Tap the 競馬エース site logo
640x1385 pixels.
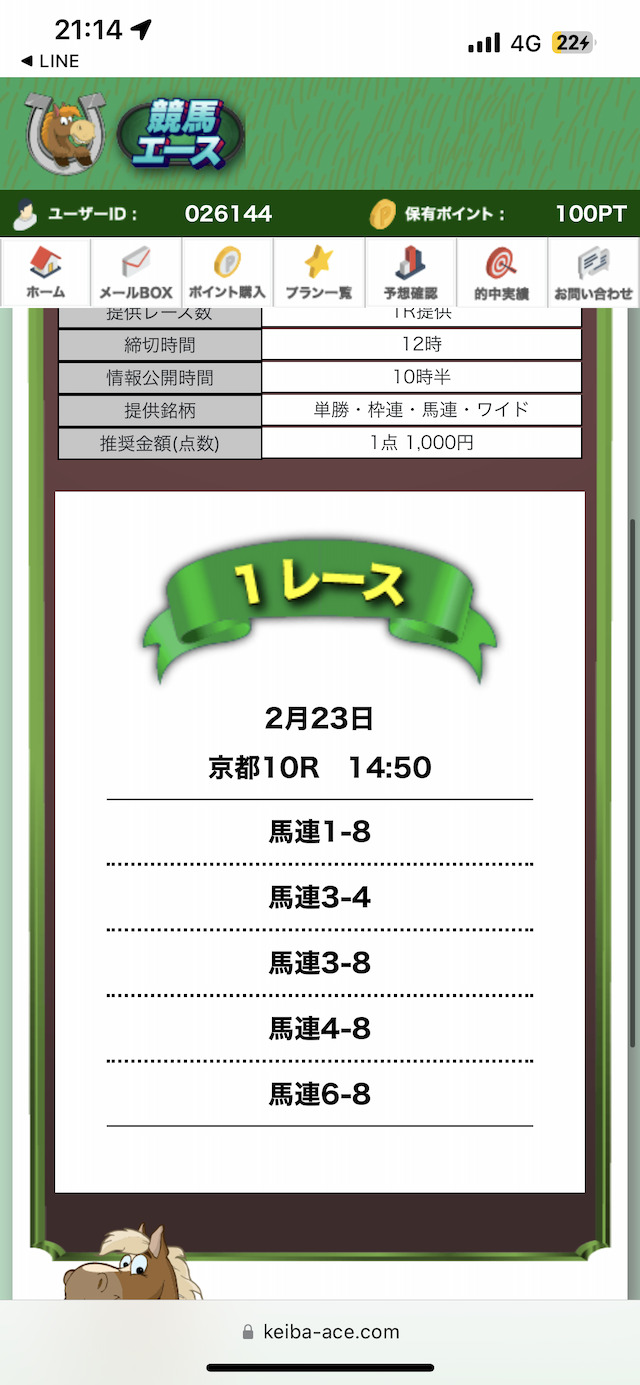click(x=135, y=134)
